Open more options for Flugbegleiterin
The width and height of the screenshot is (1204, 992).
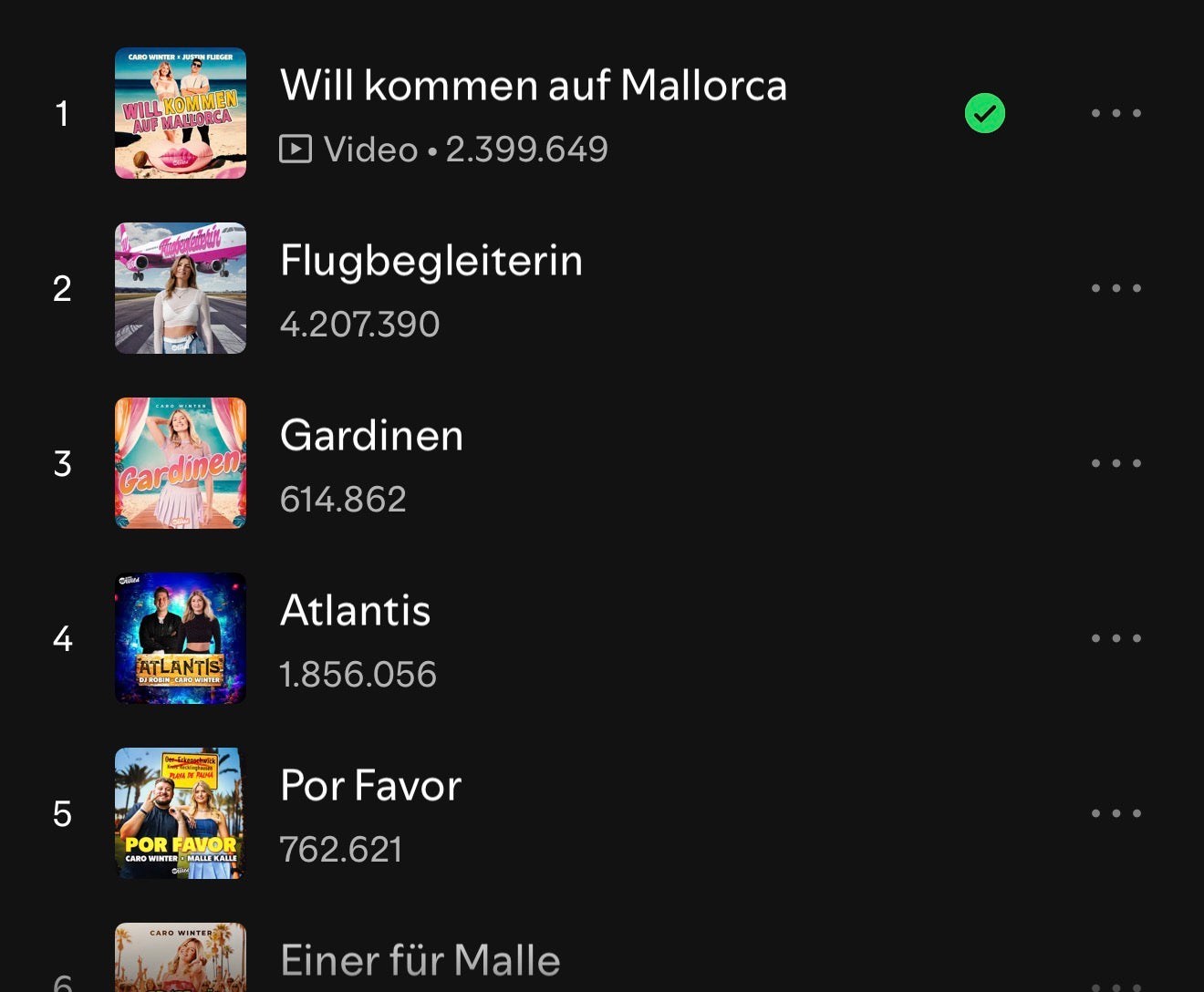[1116, 289]
